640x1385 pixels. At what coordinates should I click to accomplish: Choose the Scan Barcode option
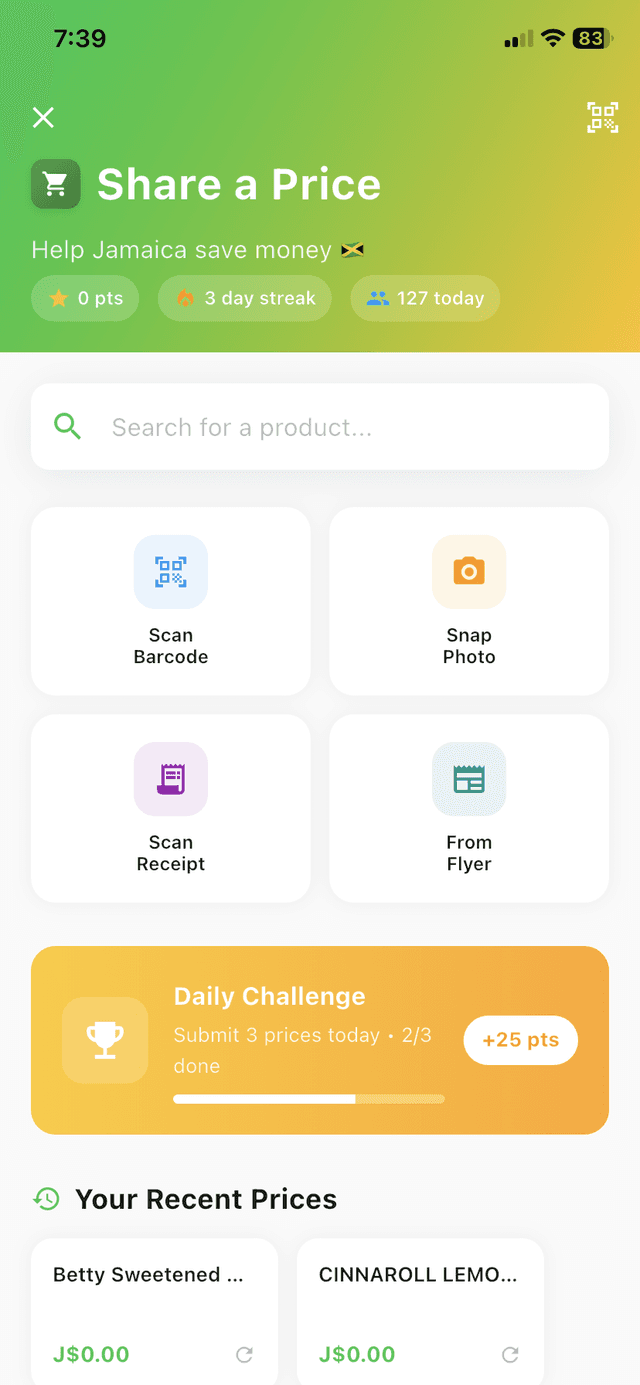pos(171,601)
